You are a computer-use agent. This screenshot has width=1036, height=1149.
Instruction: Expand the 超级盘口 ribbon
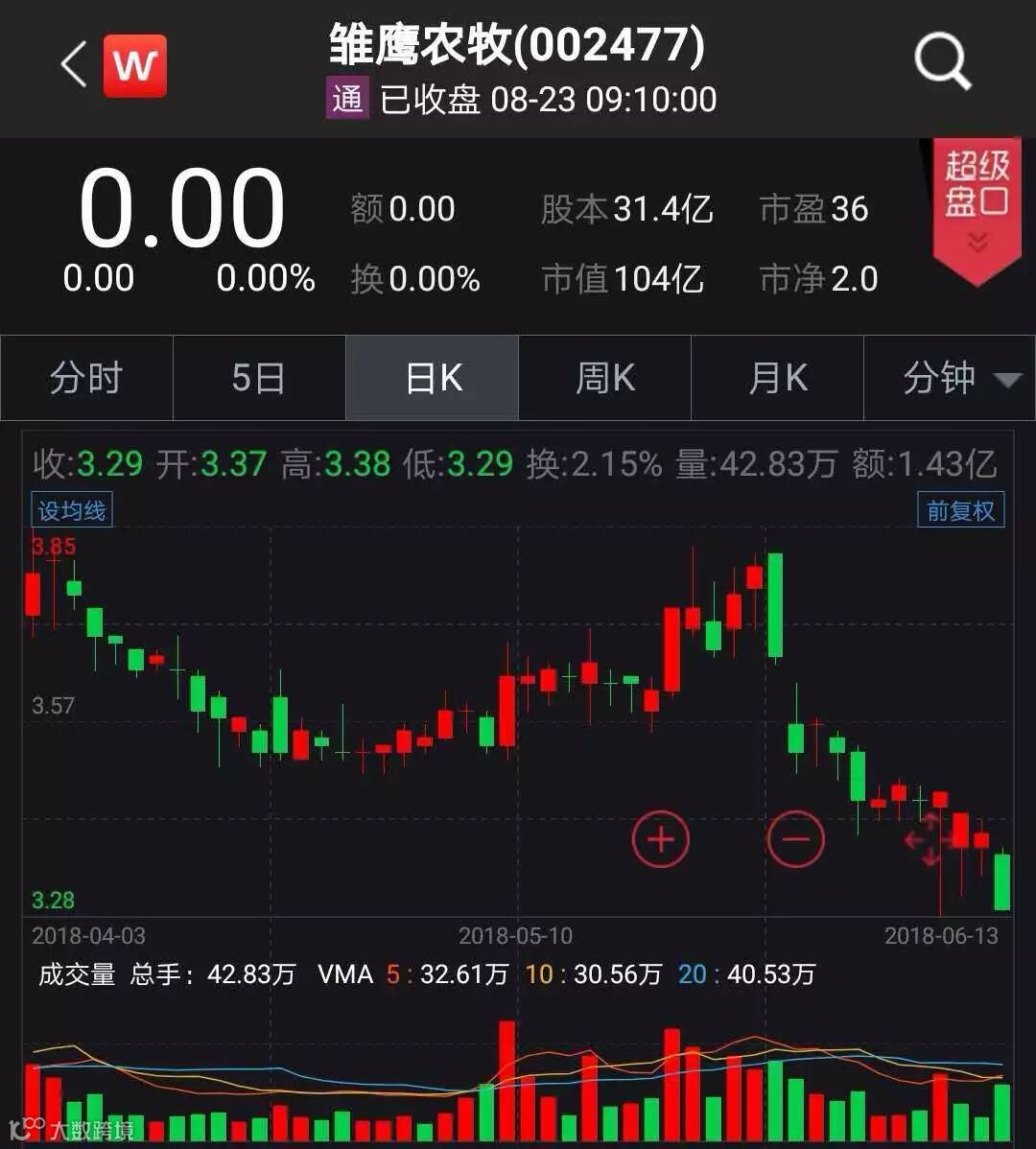click(x=977, y=205)
